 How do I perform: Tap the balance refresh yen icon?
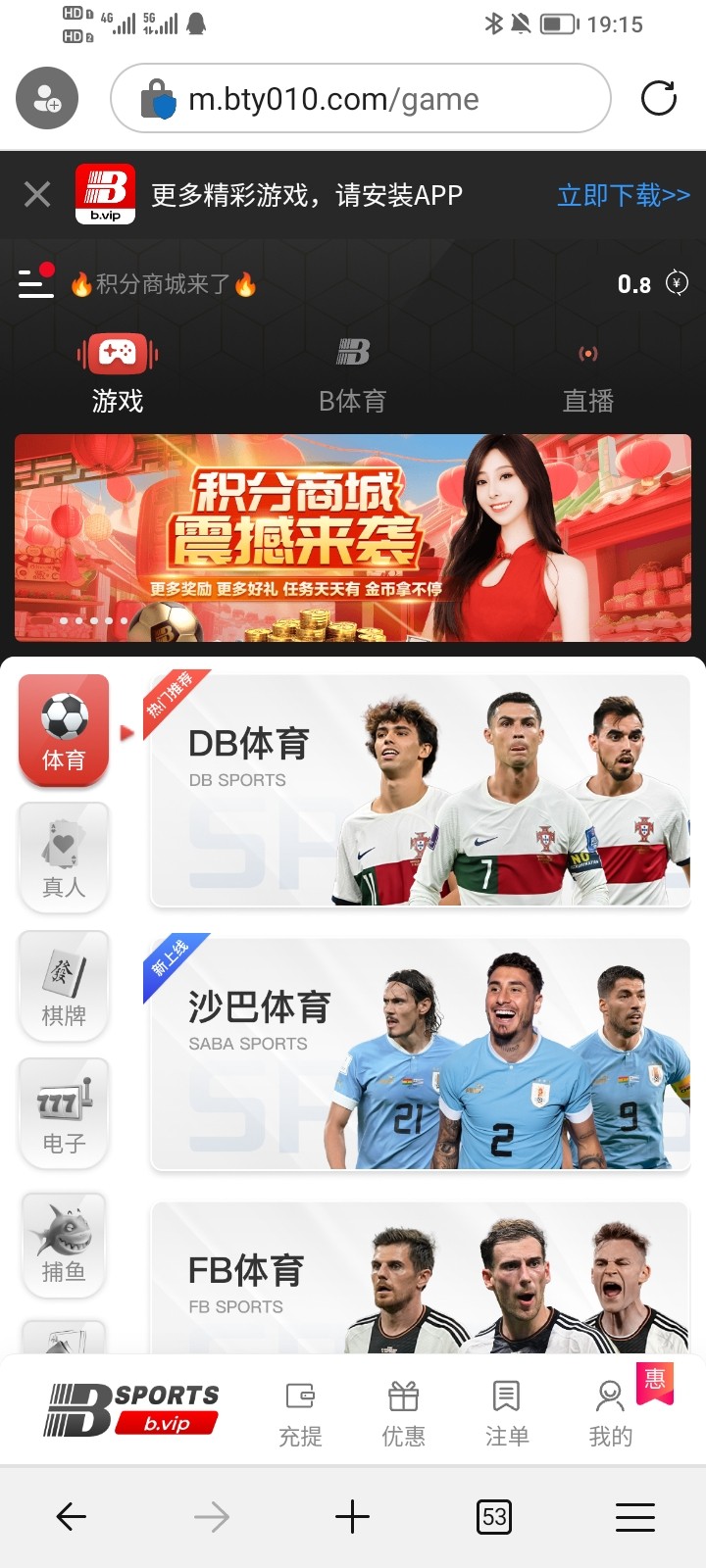677,283
